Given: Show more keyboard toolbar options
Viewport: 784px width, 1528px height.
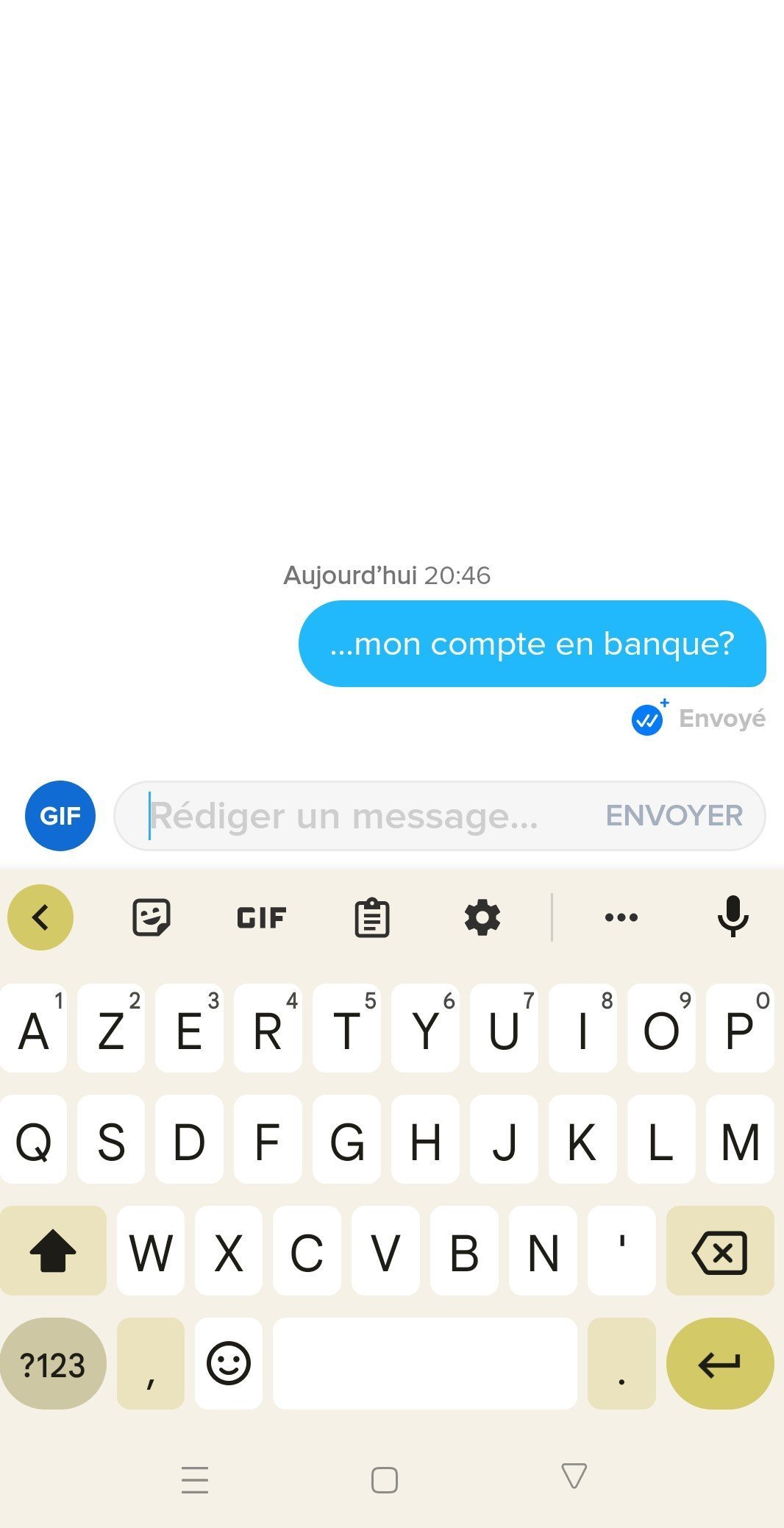Looking at the screenshot, I should tap(621, 917).
